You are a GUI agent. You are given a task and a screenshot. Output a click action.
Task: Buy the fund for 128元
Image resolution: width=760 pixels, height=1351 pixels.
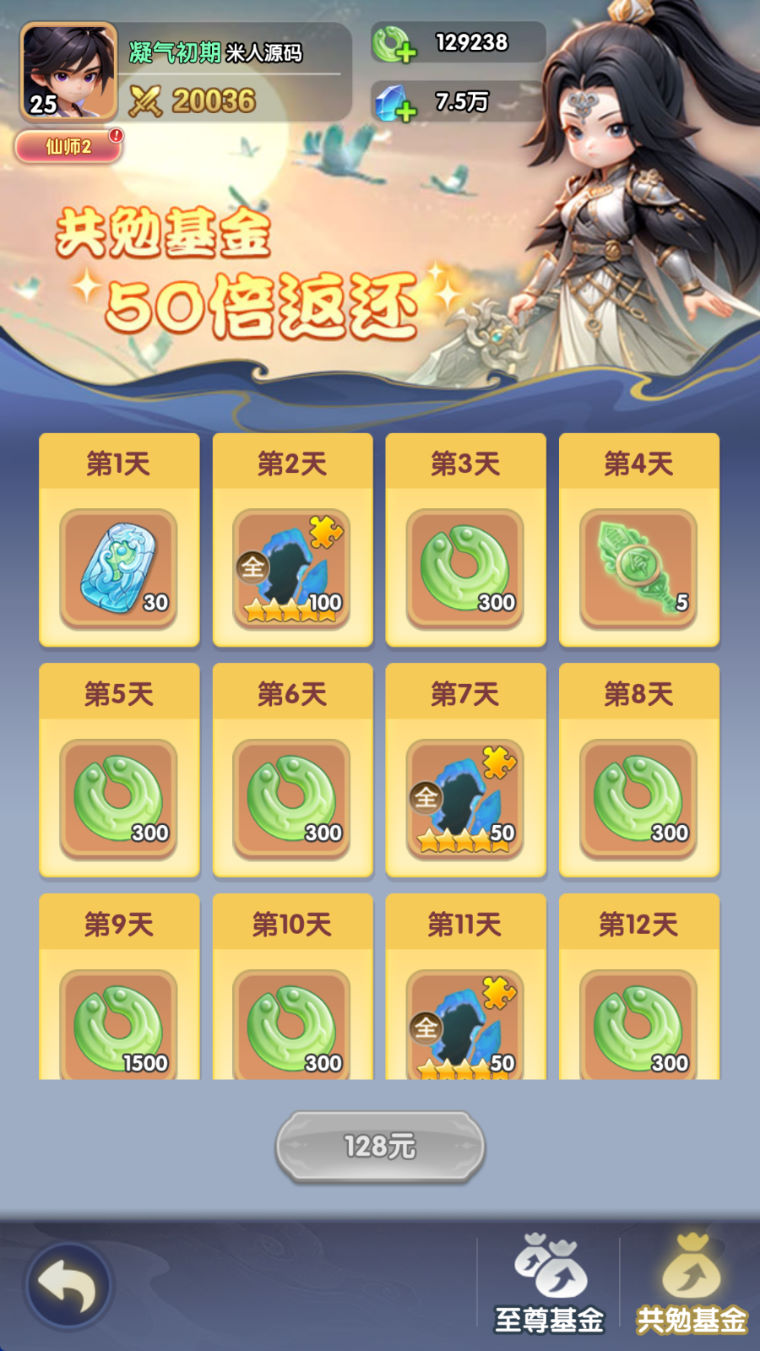click(x=380, y=1146)
